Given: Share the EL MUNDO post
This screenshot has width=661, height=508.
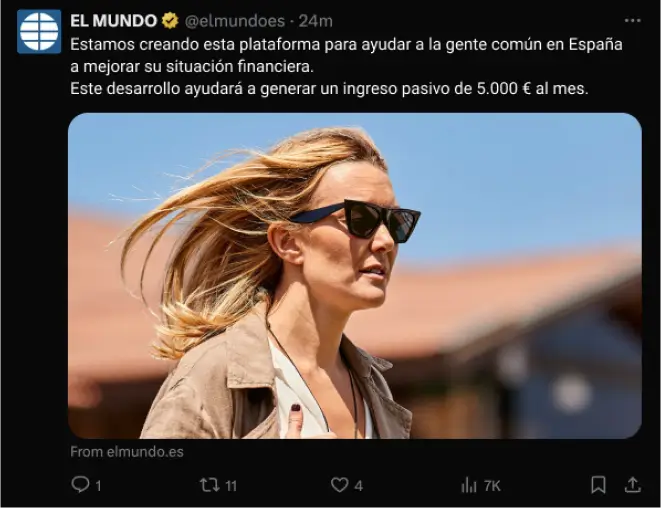Looking at the screenshot, I should coord(632,485).
